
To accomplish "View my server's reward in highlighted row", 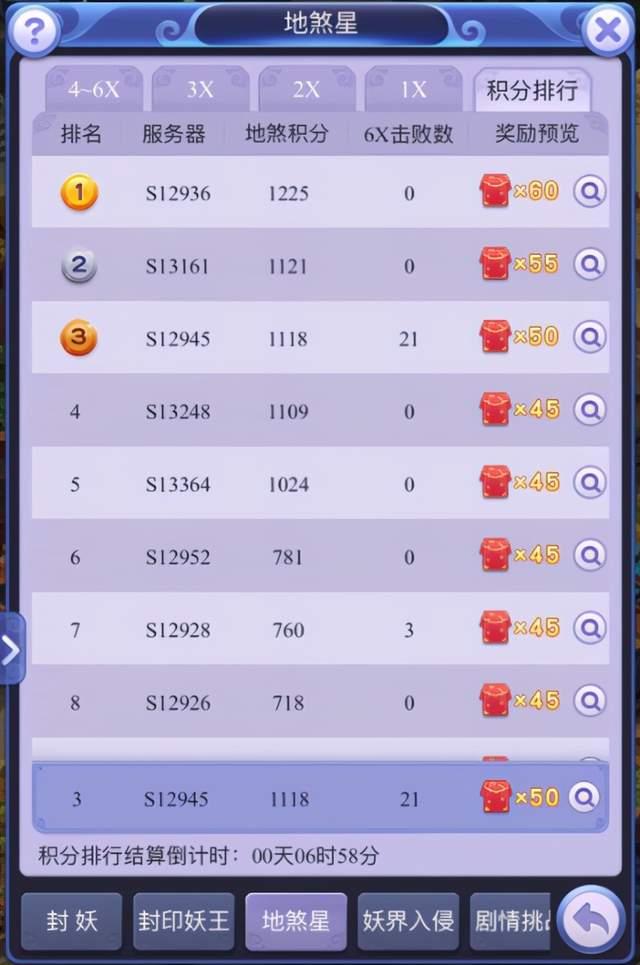I will [584, 797].
